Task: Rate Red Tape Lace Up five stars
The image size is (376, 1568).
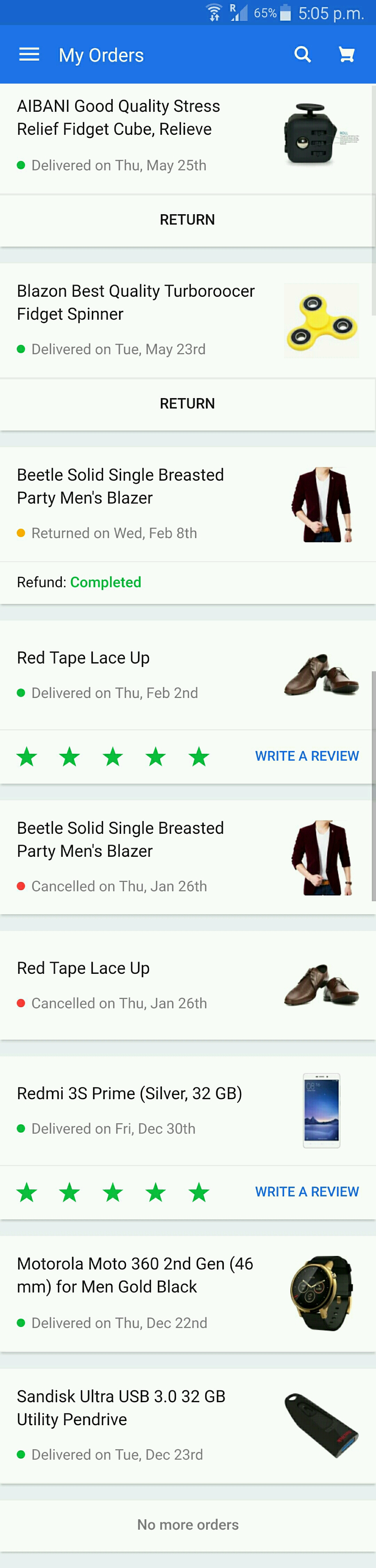Action: click(199, 756)
